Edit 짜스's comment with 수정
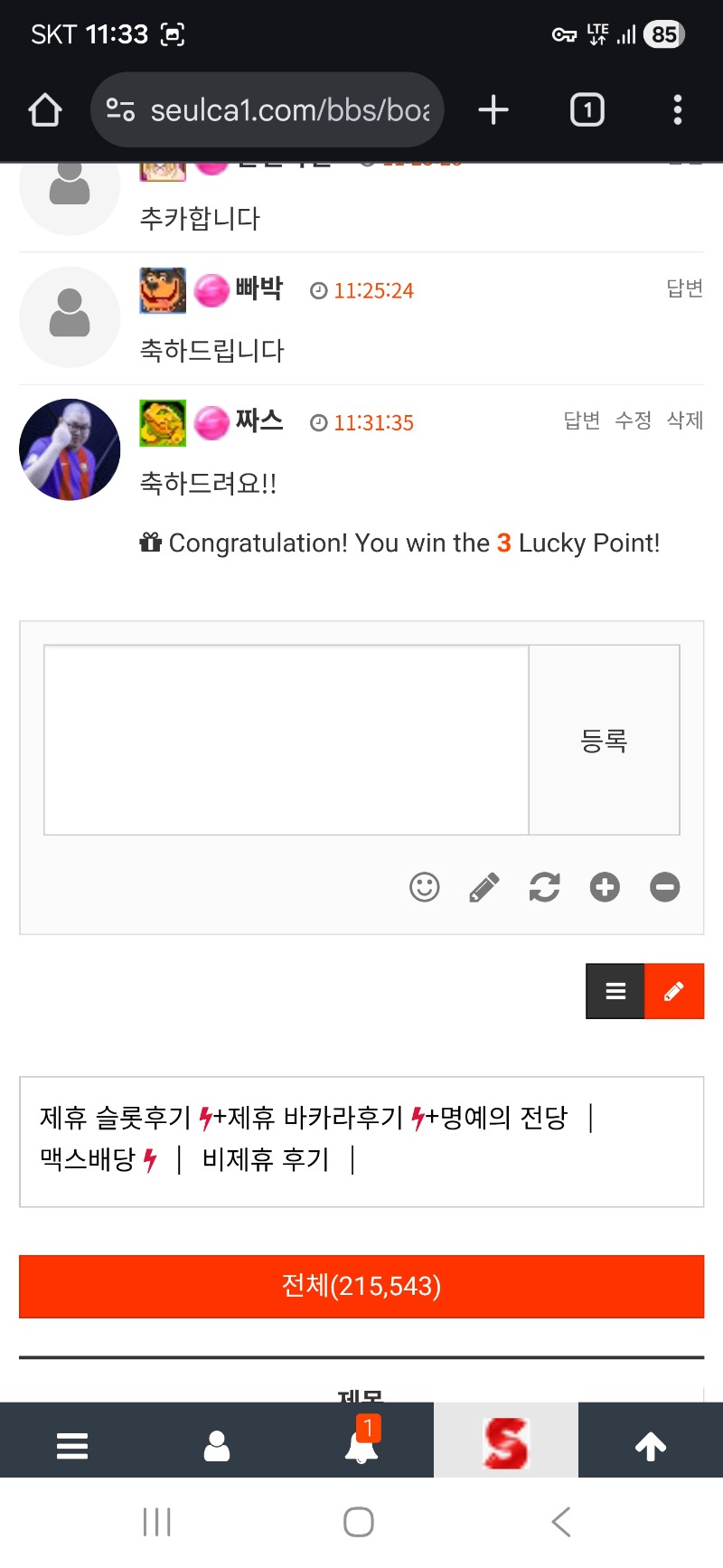723x1568 pixels. point(633,420)
